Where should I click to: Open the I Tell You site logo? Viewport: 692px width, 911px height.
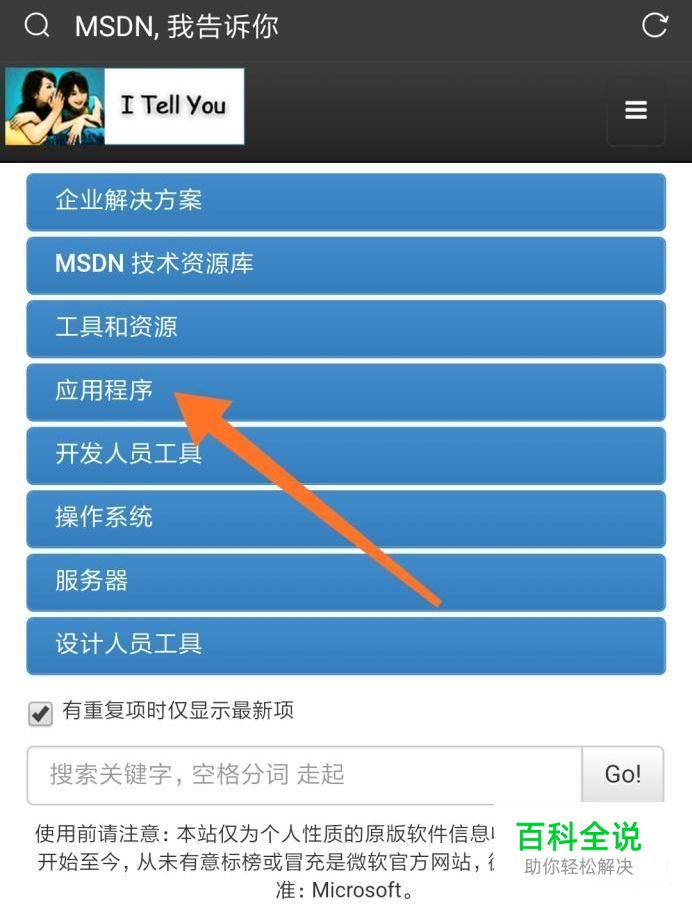[124, 106]
